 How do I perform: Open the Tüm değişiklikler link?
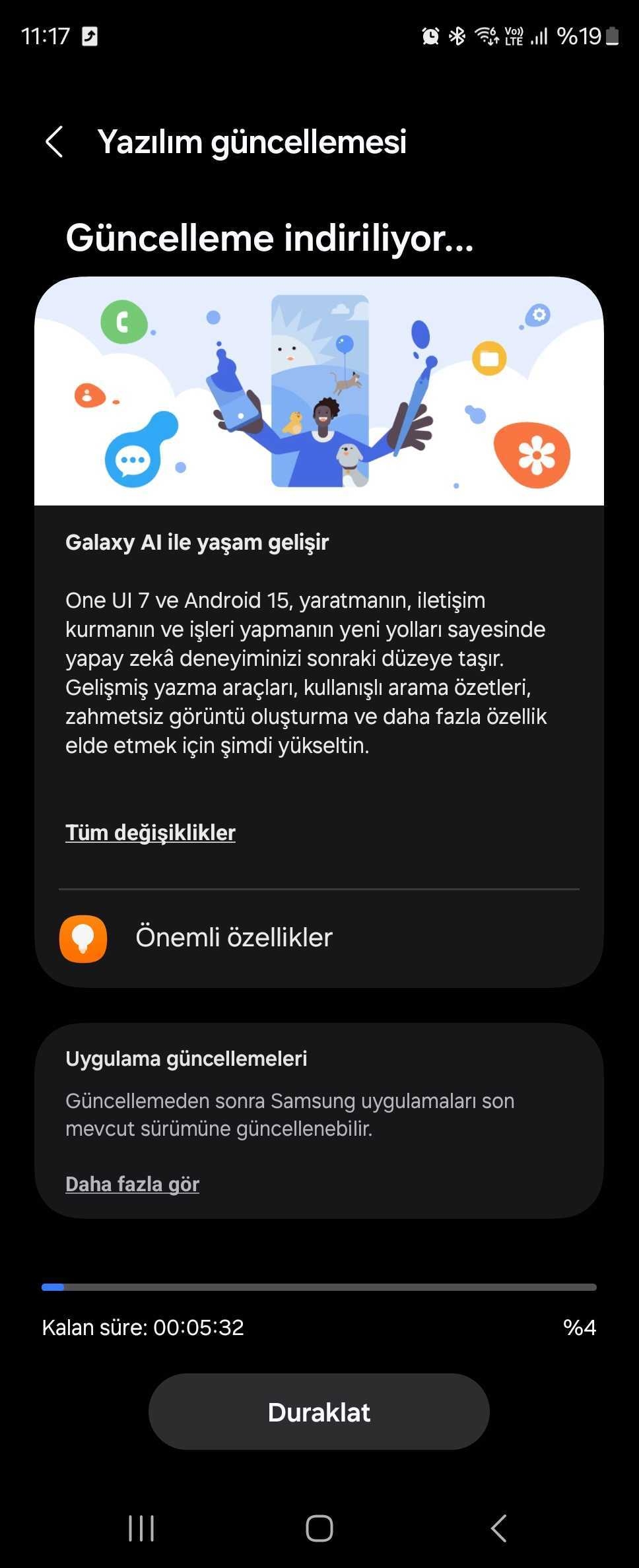point(150,832)
